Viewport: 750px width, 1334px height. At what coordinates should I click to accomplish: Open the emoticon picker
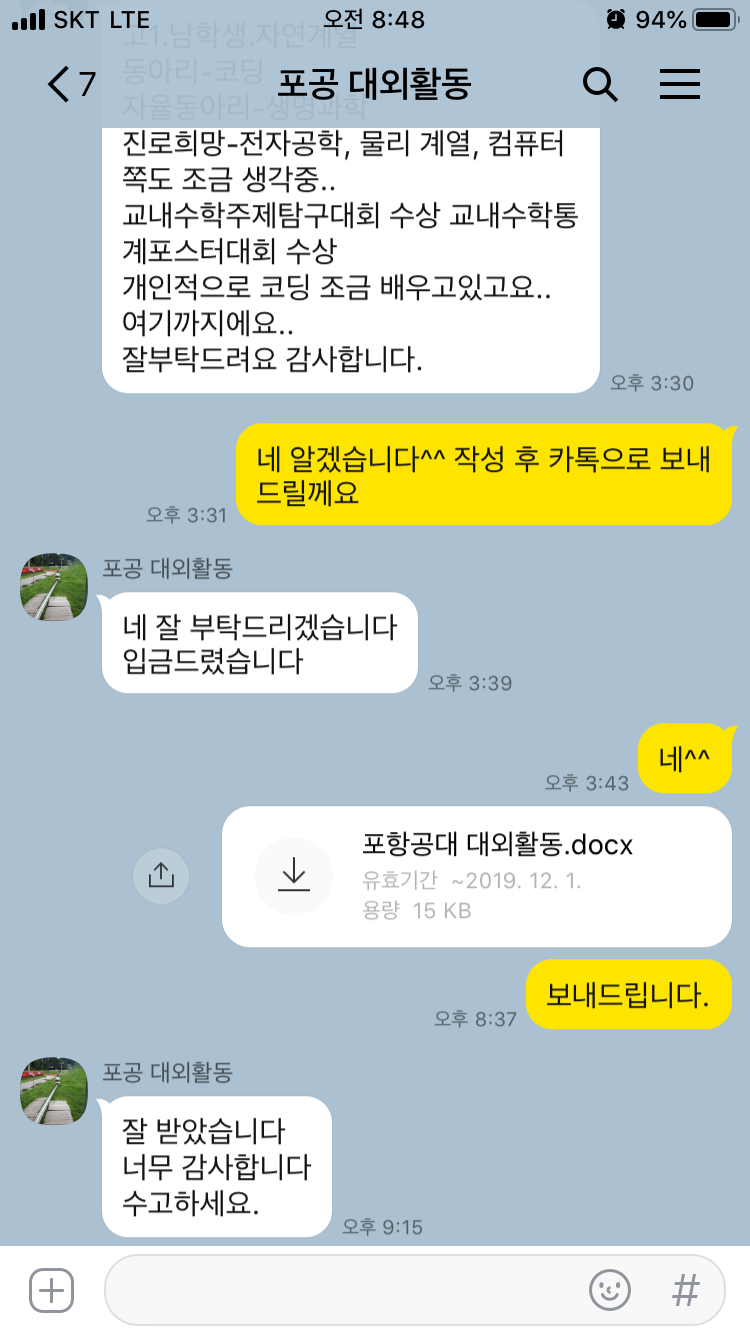coord(610,1290)
